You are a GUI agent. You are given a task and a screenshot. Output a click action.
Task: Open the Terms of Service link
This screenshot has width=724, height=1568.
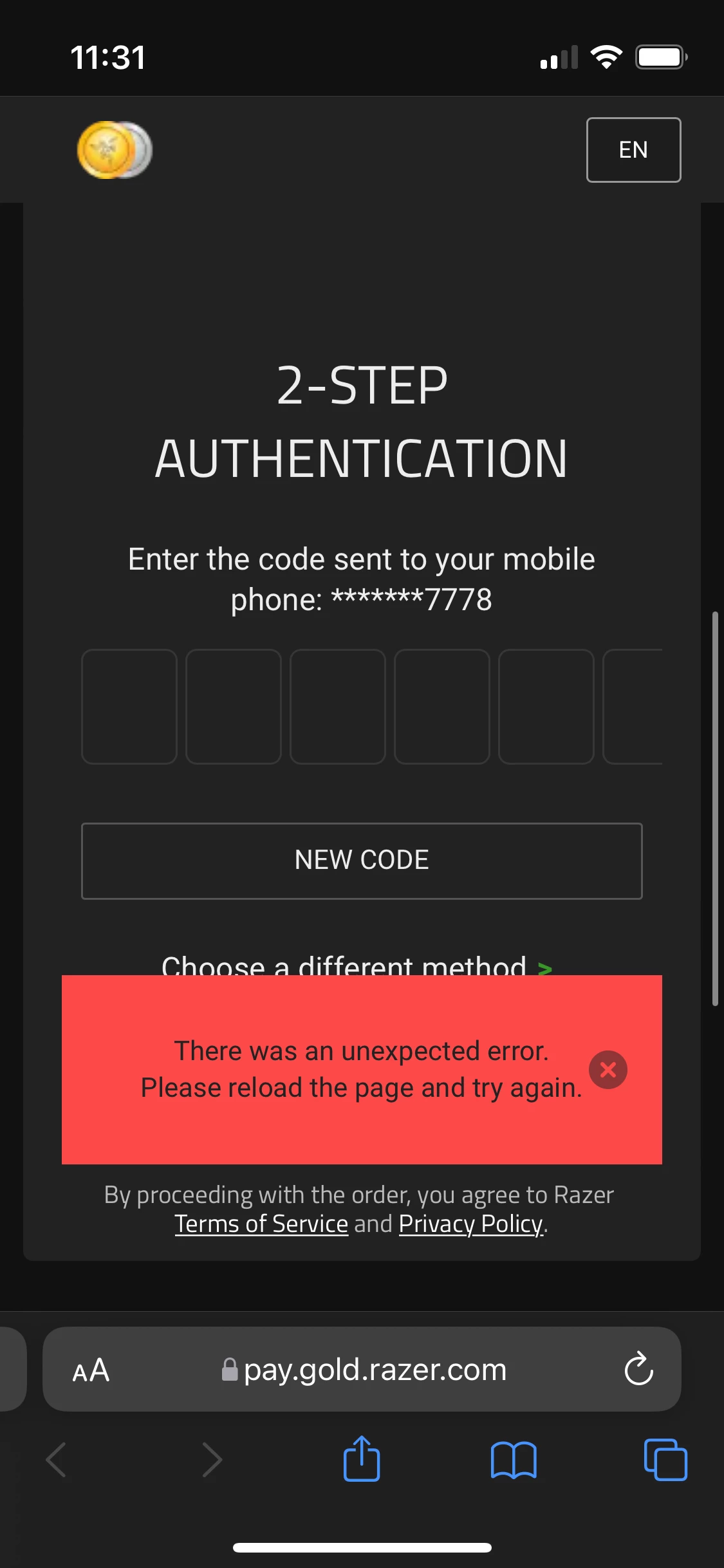click(x=261, y=1224)
